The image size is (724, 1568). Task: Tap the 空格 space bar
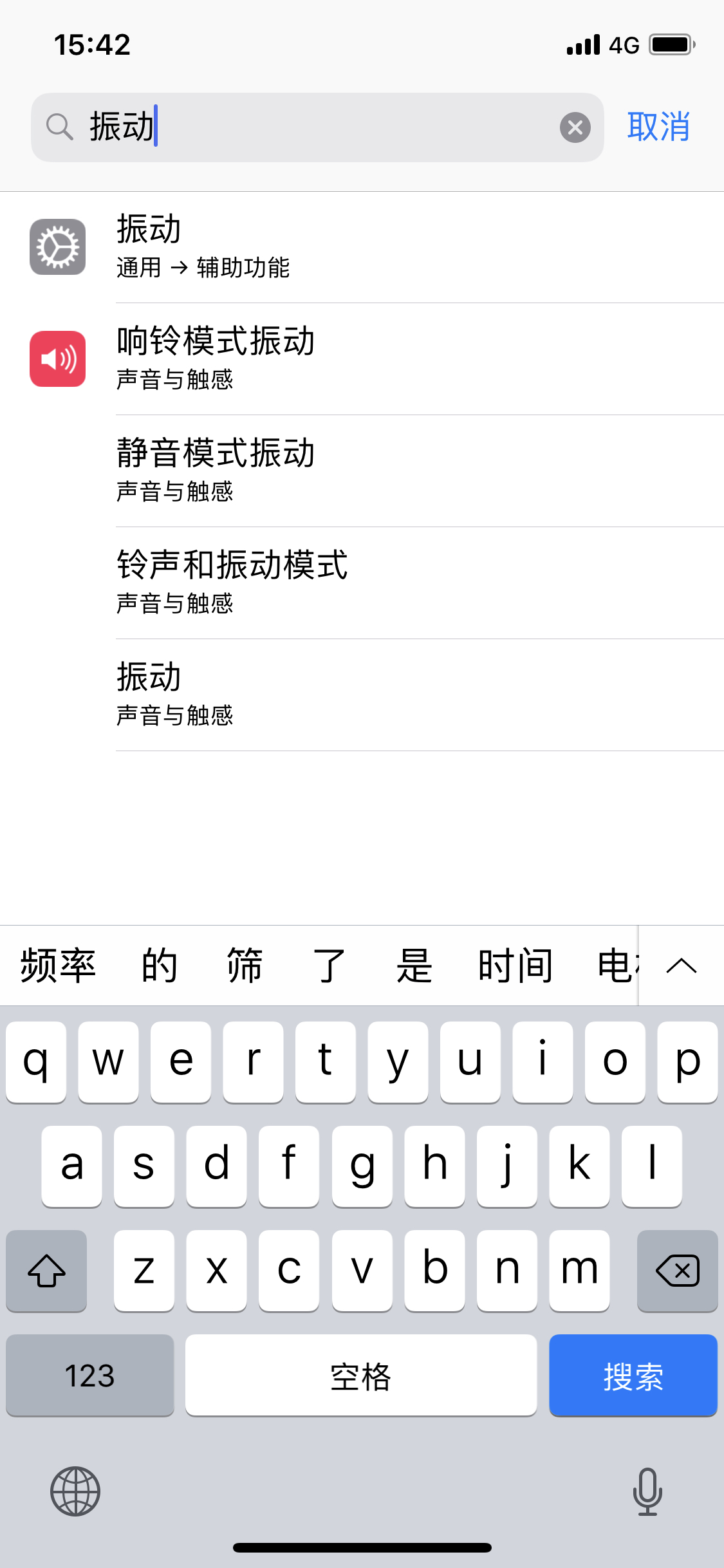coord(362,1376)
